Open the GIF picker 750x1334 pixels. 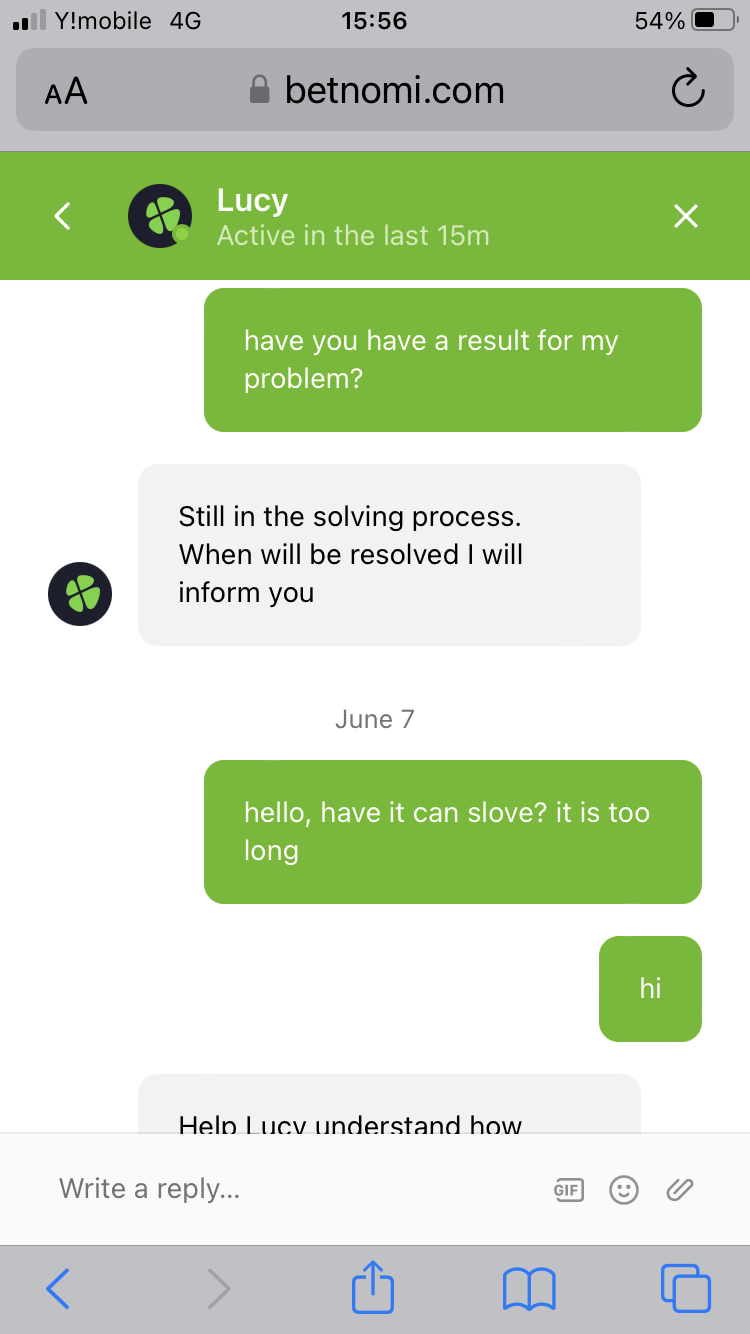pos(568,1189)
